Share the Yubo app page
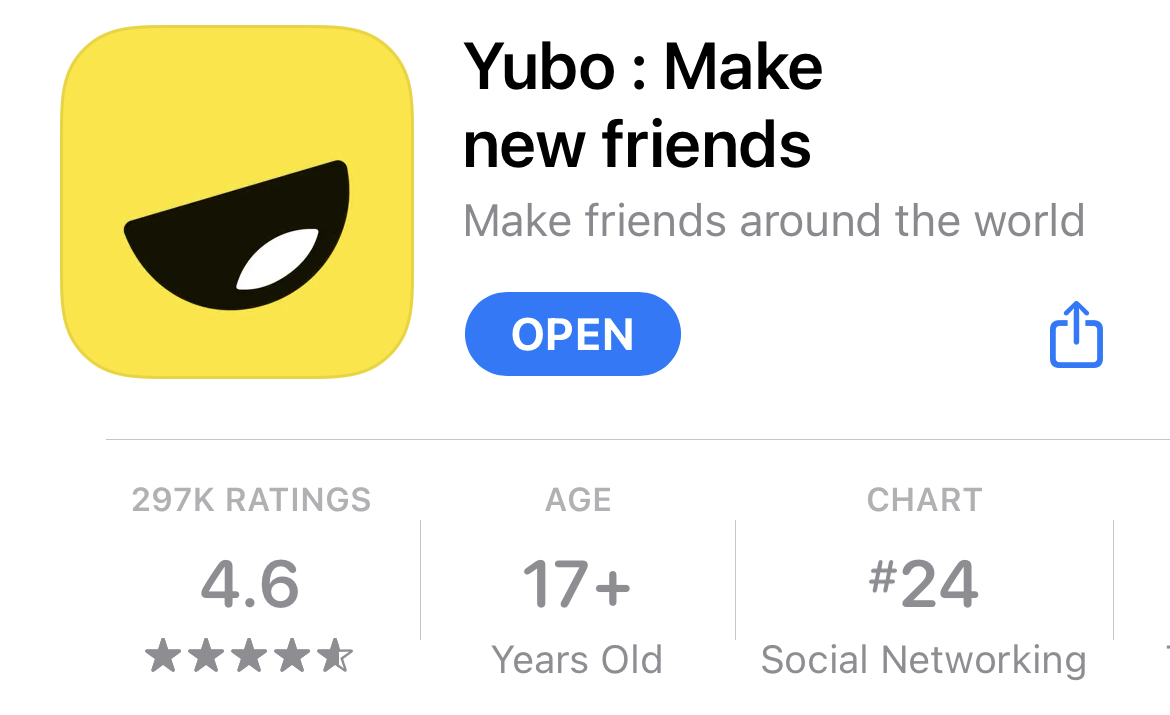 [x=1076, y=334]
